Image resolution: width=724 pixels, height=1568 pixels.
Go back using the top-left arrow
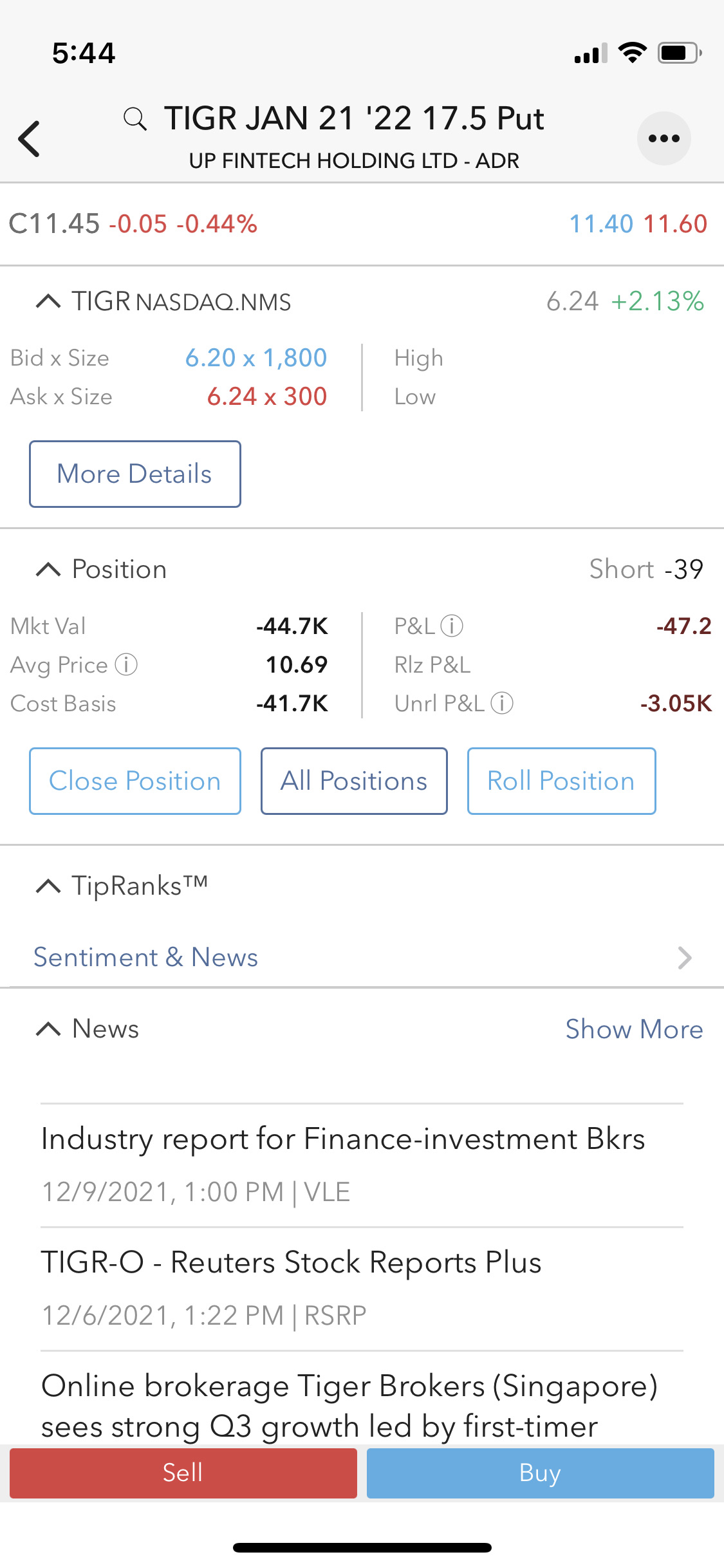[29, 138]
